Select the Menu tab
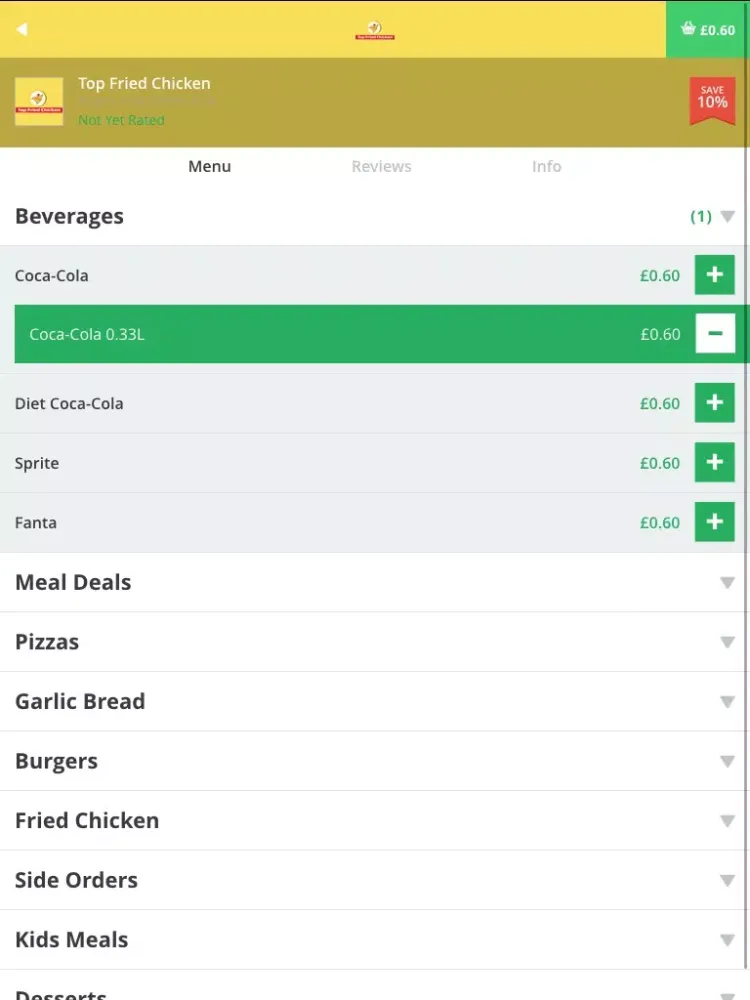This screenshot has height=1000, width=750. pos(209,166)
